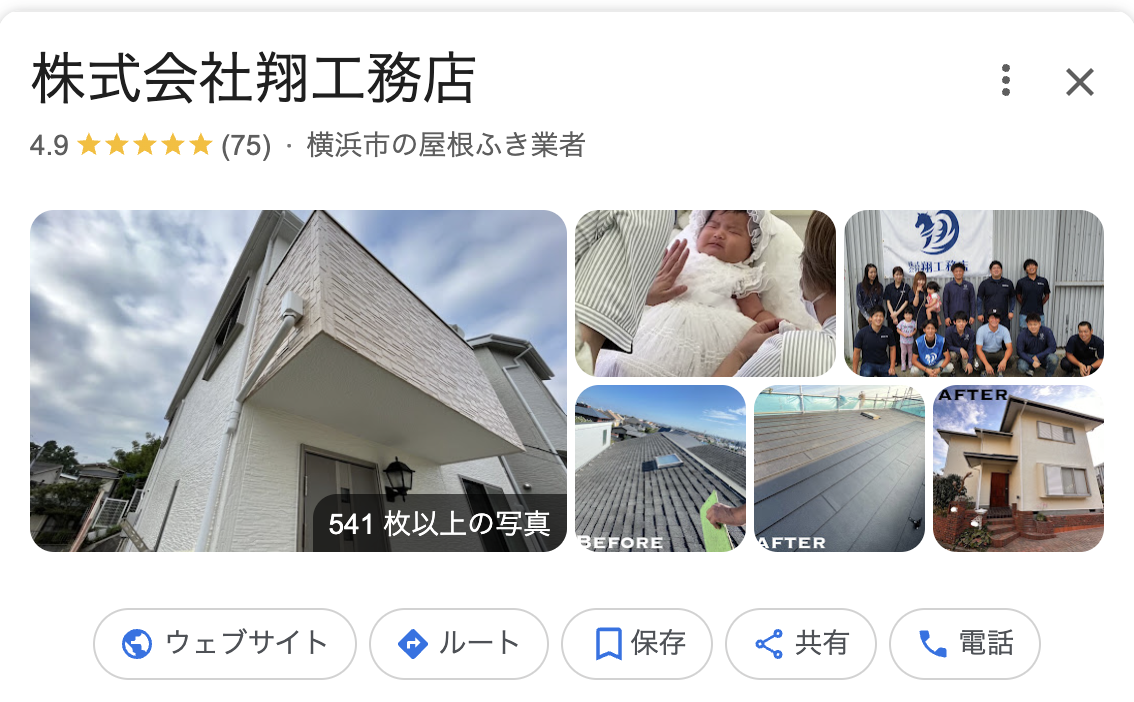Get directions with ルート button

[458, 644]
